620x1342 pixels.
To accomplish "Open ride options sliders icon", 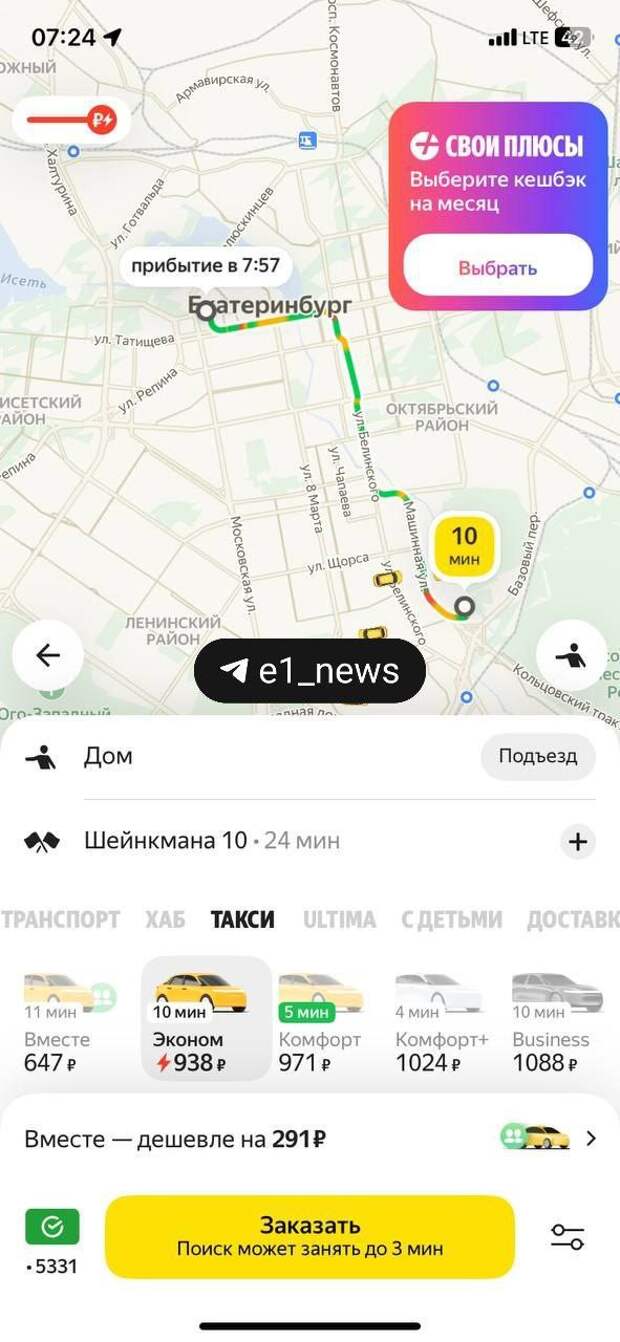I will (x=567, y=1237).
